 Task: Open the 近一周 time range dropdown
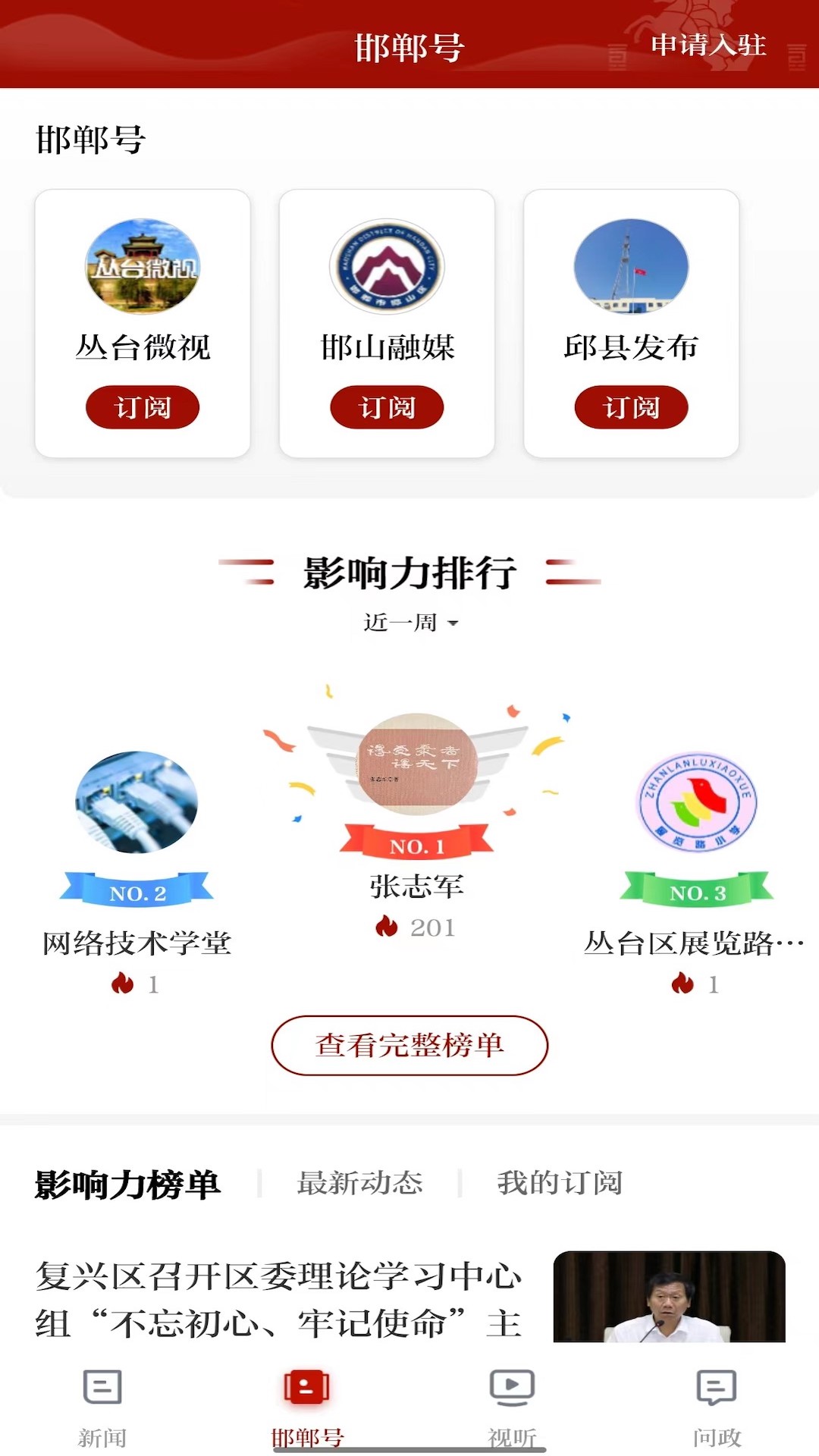pos(409,623)
